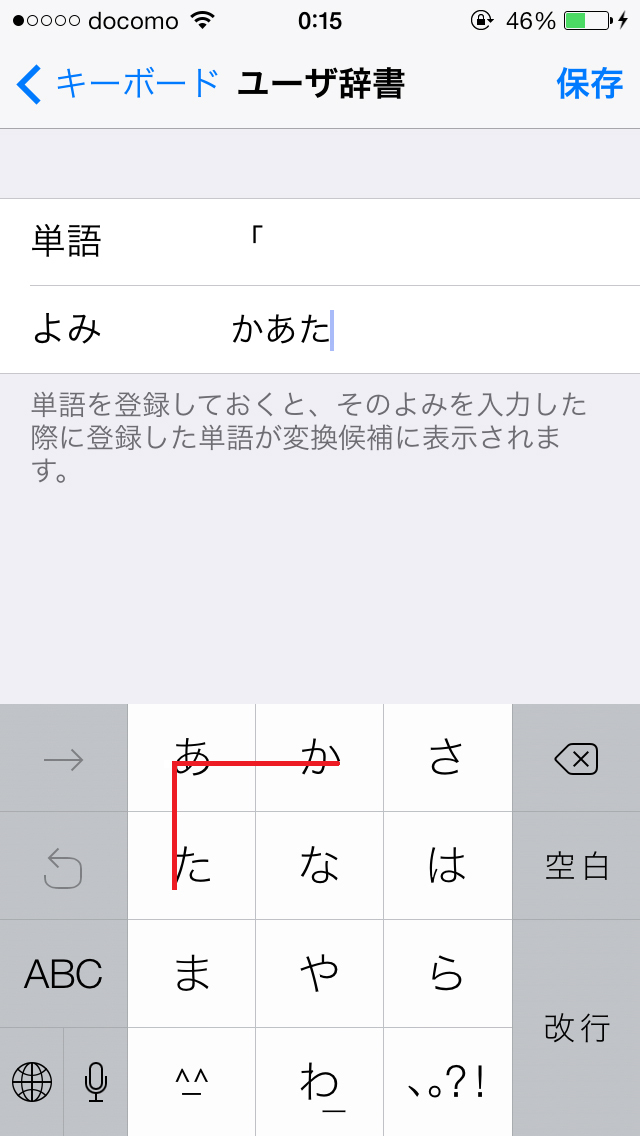Move cursor forward with arrow key
This screenshot has height=1136, width=640.
tap(64, 759)
